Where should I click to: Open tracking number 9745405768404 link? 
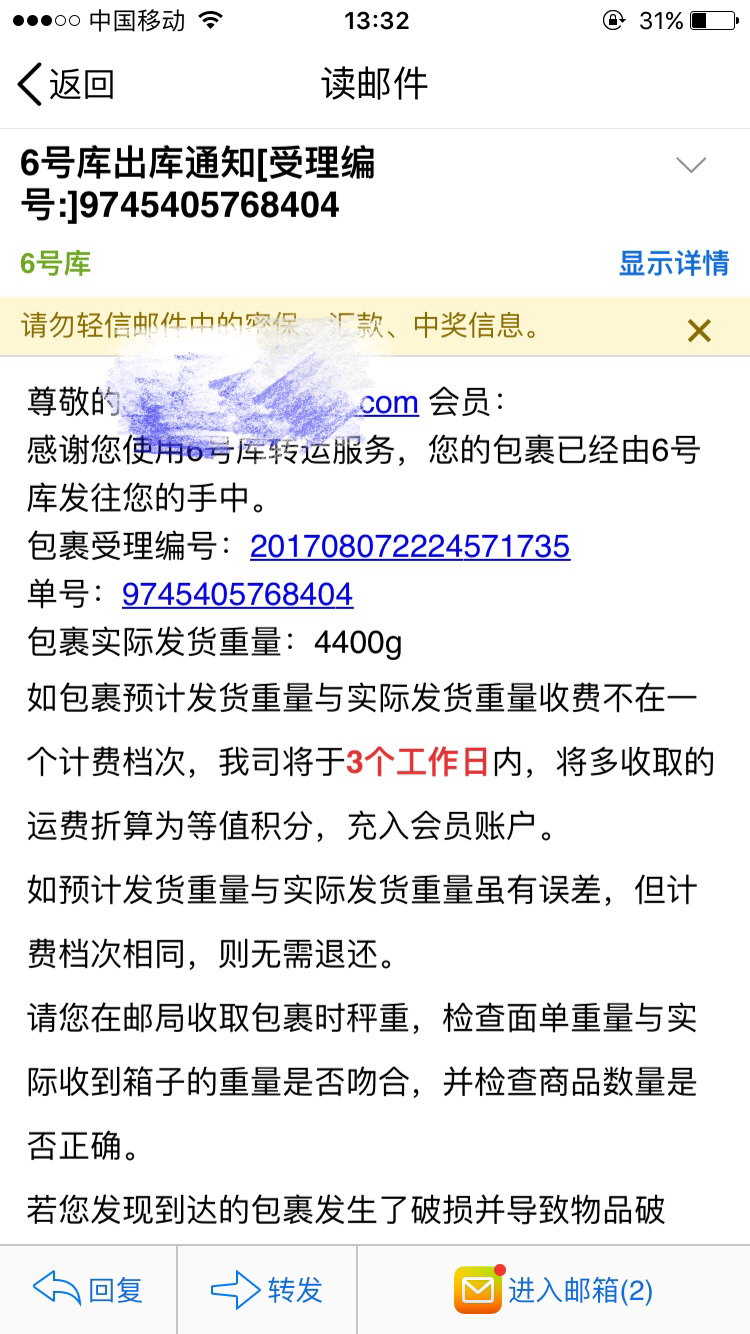click(x=237, y=594)
